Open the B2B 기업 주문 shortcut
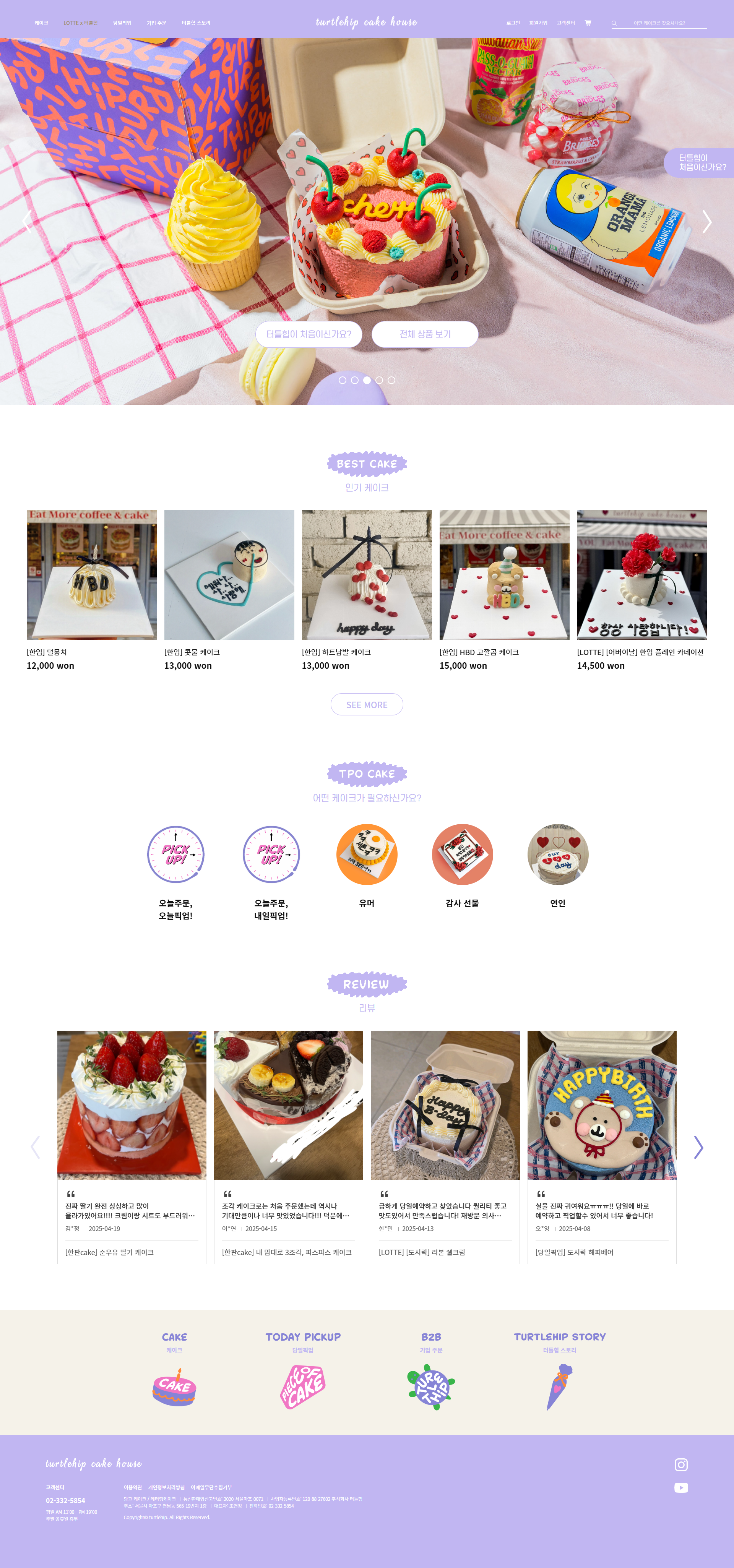This screenshot has width=734, height=1568. 431,1386
